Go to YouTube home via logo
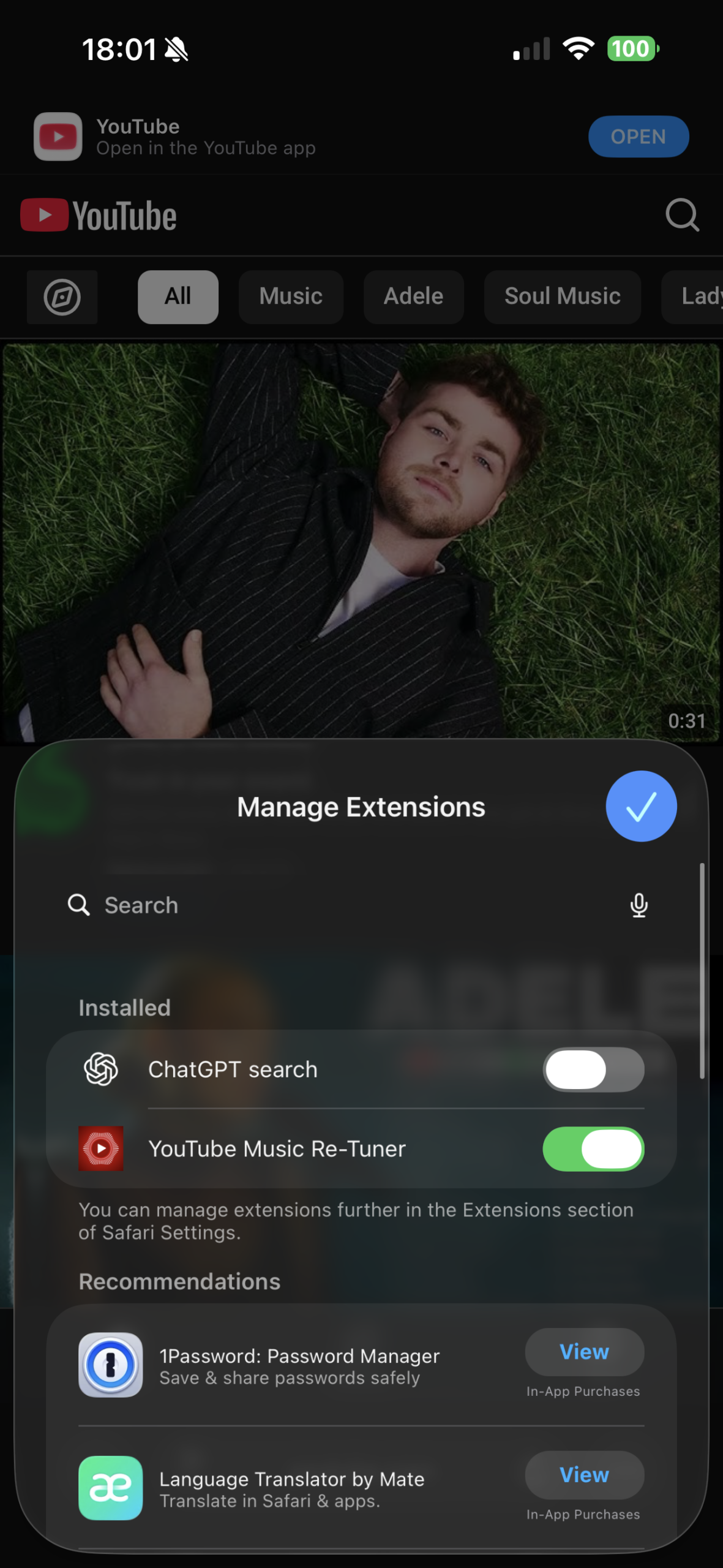Viewport: 723px width, 1568px height. coord(99,216)
